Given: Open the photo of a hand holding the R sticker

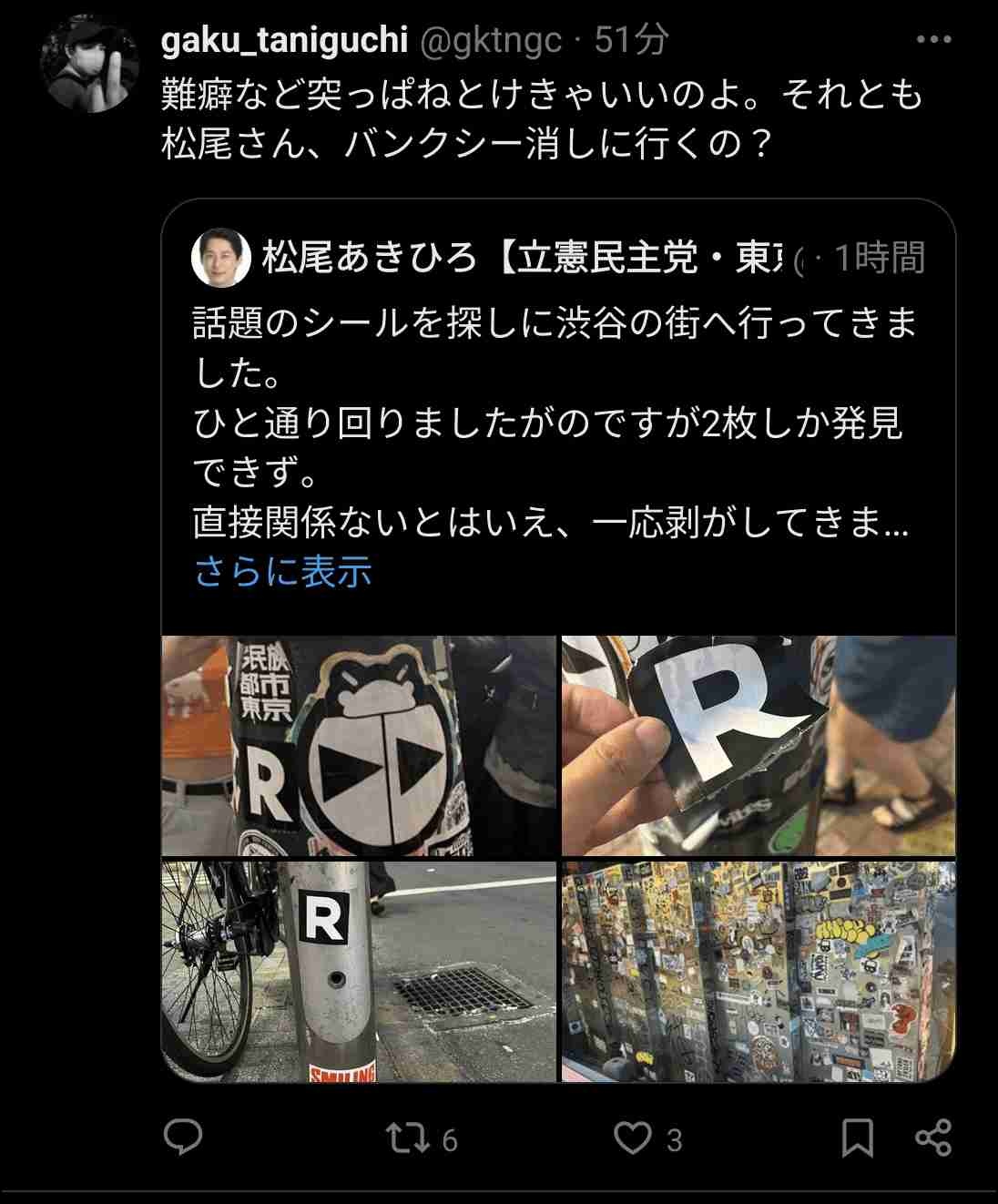Looking at the screenshot, I should click(758, 745).
